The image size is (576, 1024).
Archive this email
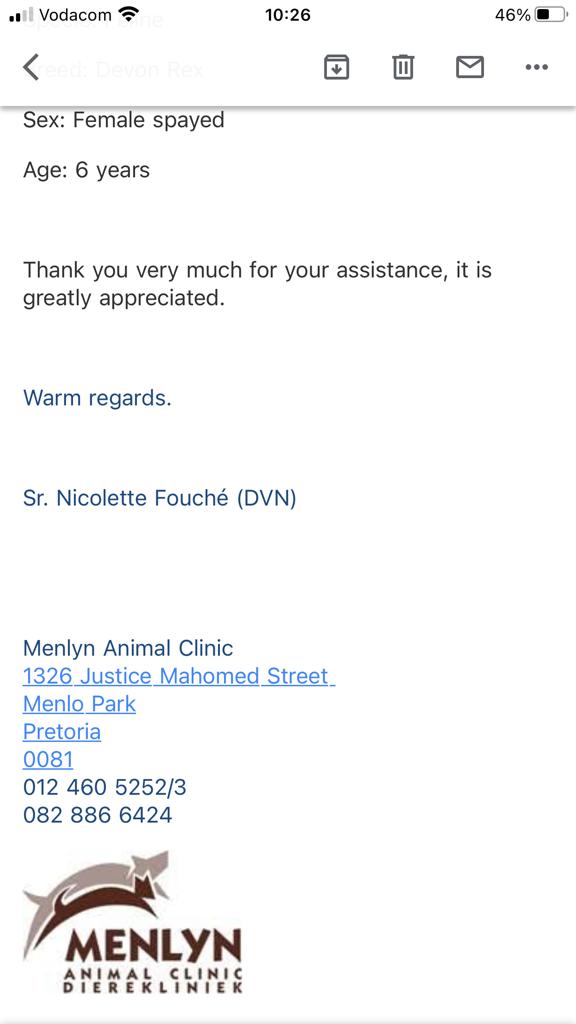click(x=336, y=67)
